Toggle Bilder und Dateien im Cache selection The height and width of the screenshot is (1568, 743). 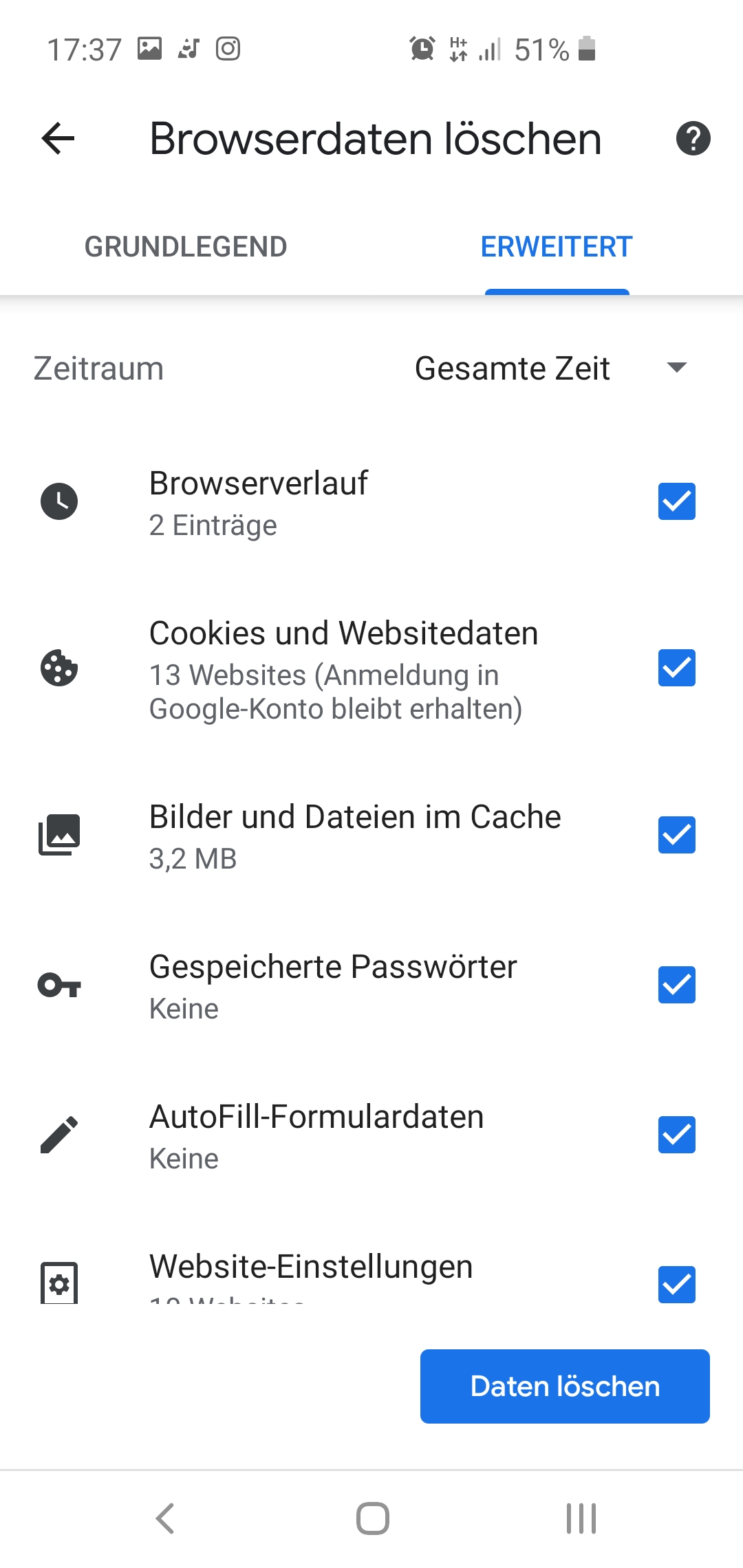coord(676,834)
